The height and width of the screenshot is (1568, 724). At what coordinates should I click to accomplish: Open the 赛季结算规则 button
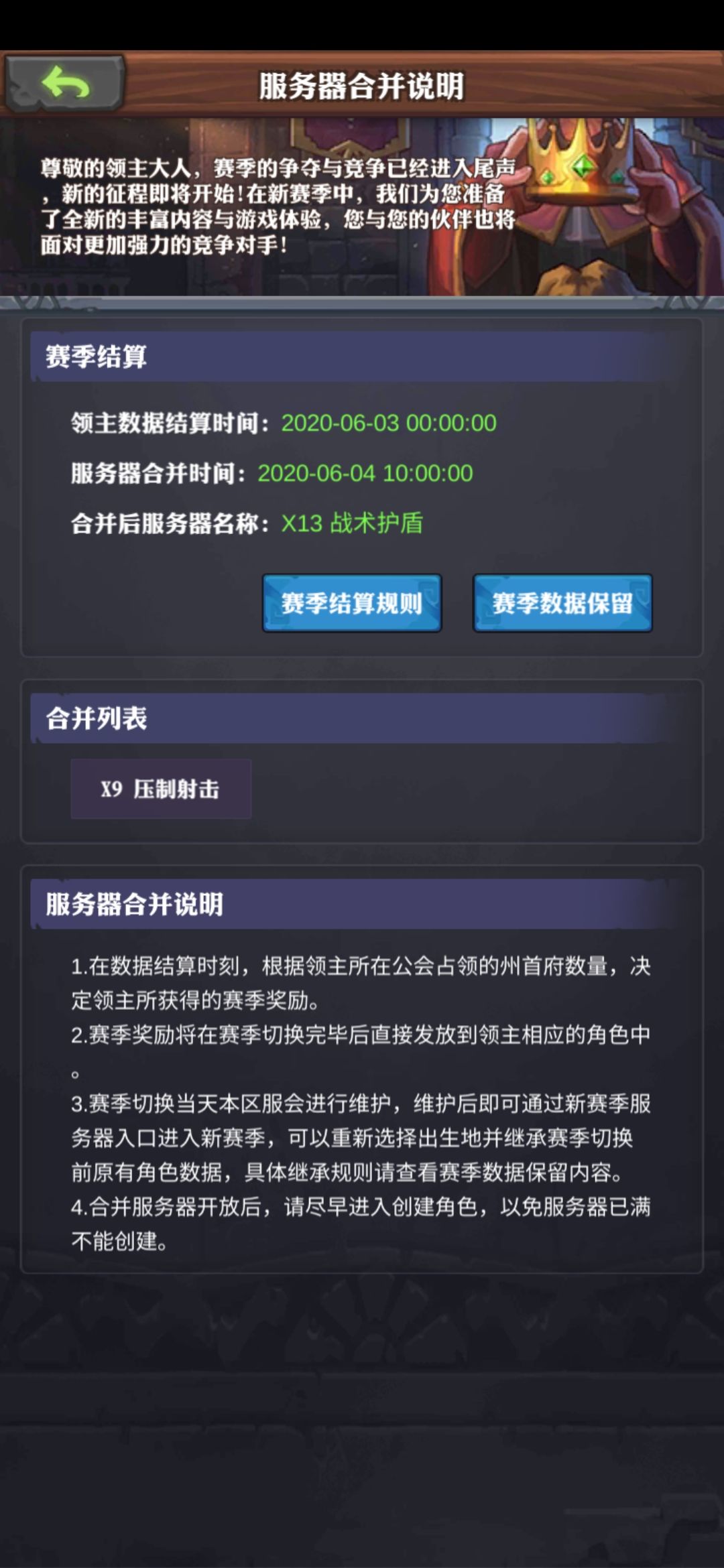coord(352,602)
